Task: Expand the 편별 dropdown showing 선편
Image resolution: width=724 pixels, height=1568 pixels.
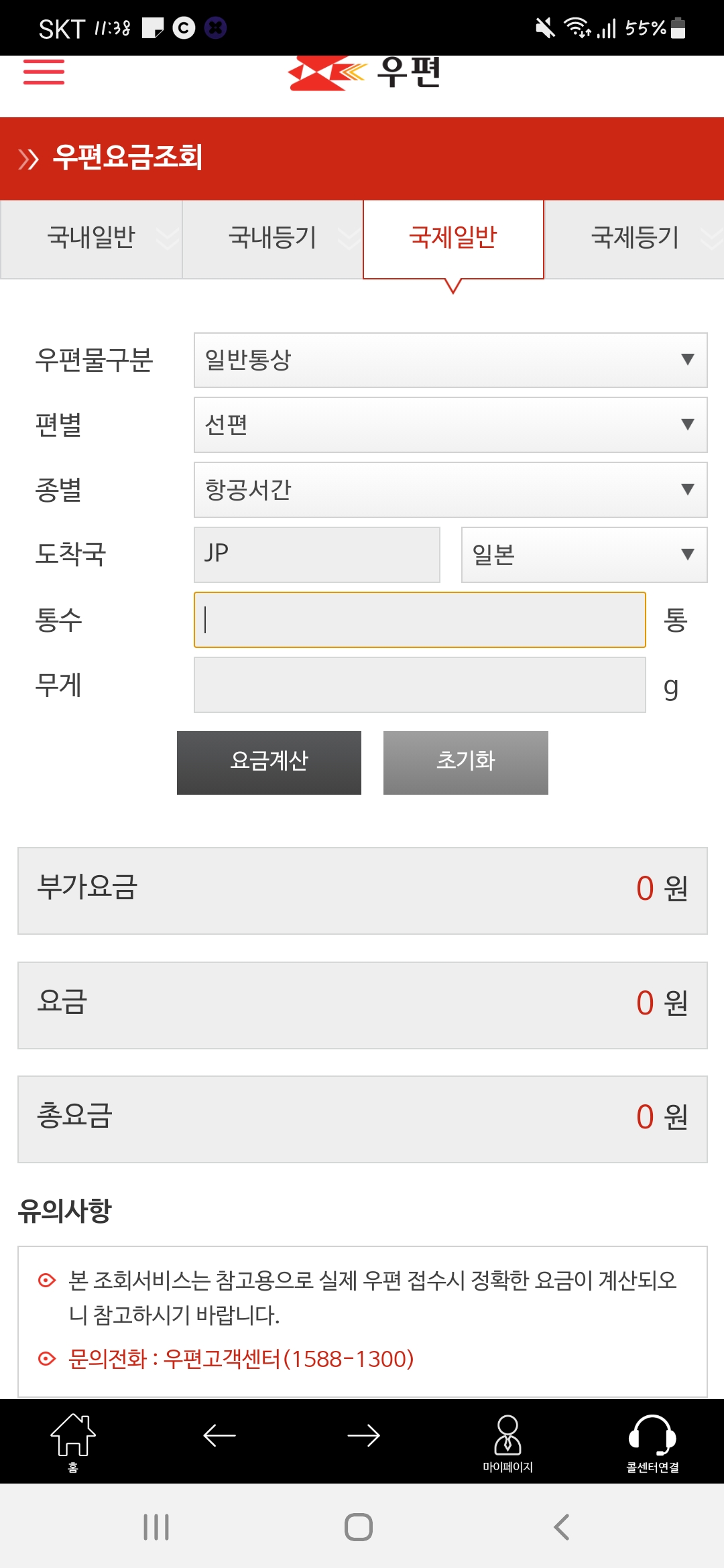Action: click(x=450, y=425)
